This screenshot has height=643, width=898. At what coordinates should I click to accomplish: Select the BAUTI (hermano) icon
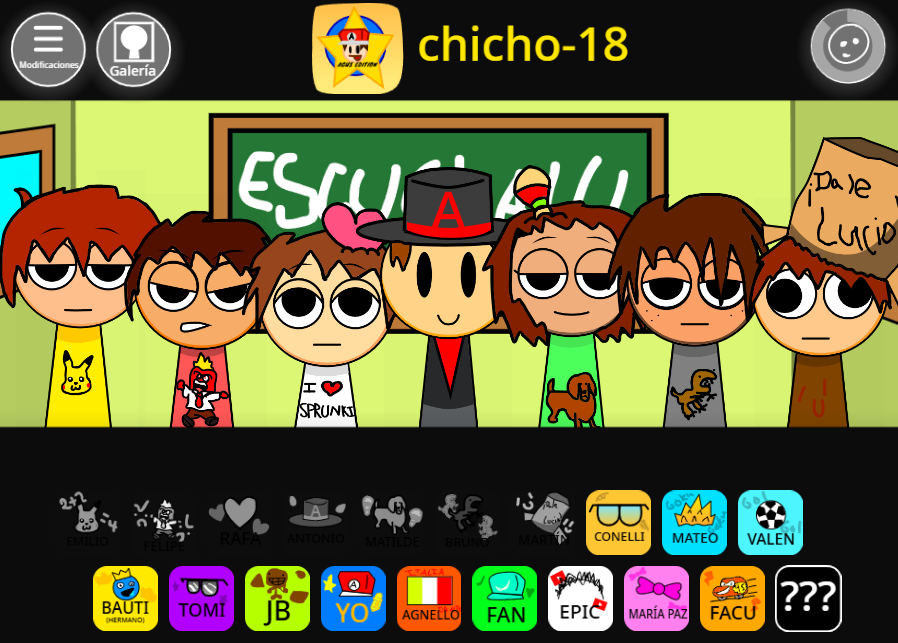[x=125, y=598]
